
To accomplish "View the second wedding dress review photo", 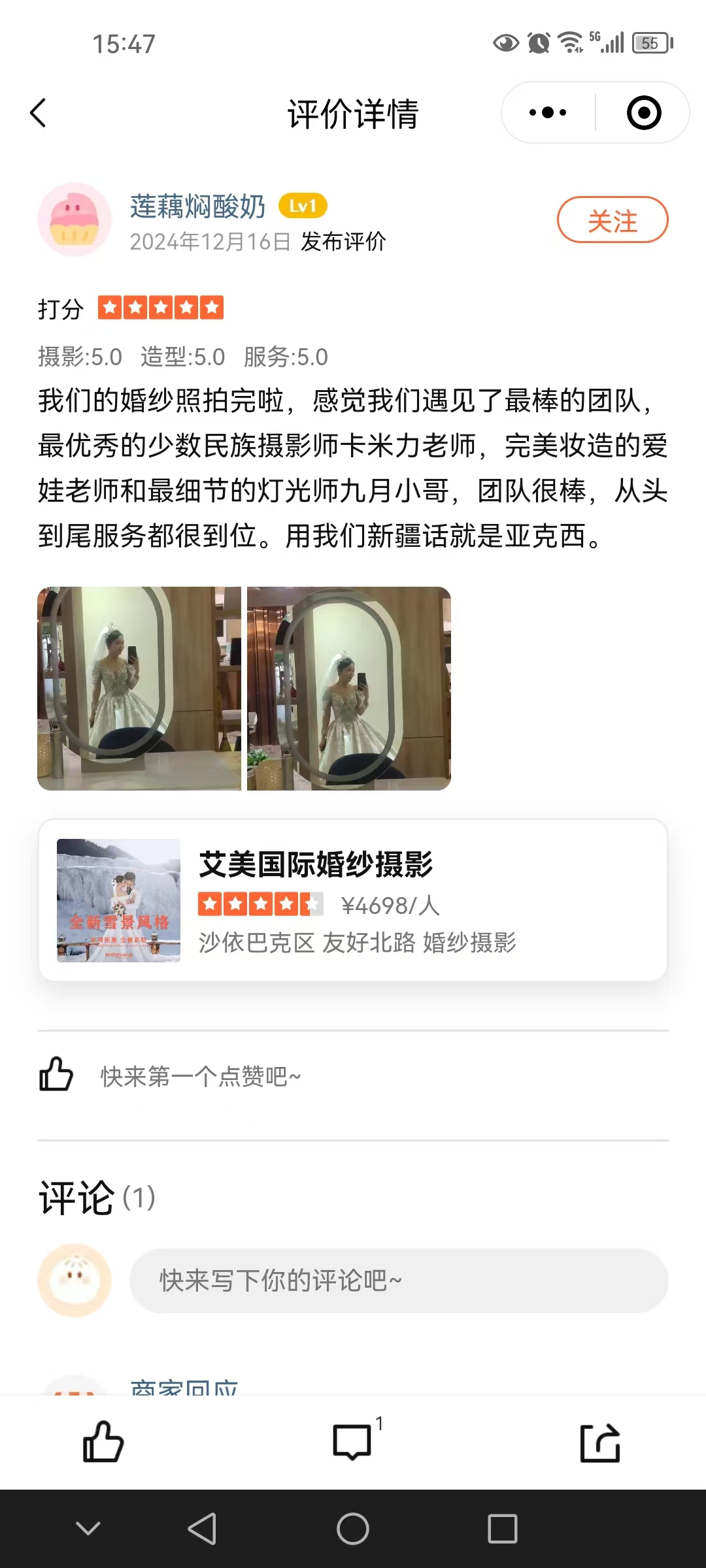I will point(349,688).
